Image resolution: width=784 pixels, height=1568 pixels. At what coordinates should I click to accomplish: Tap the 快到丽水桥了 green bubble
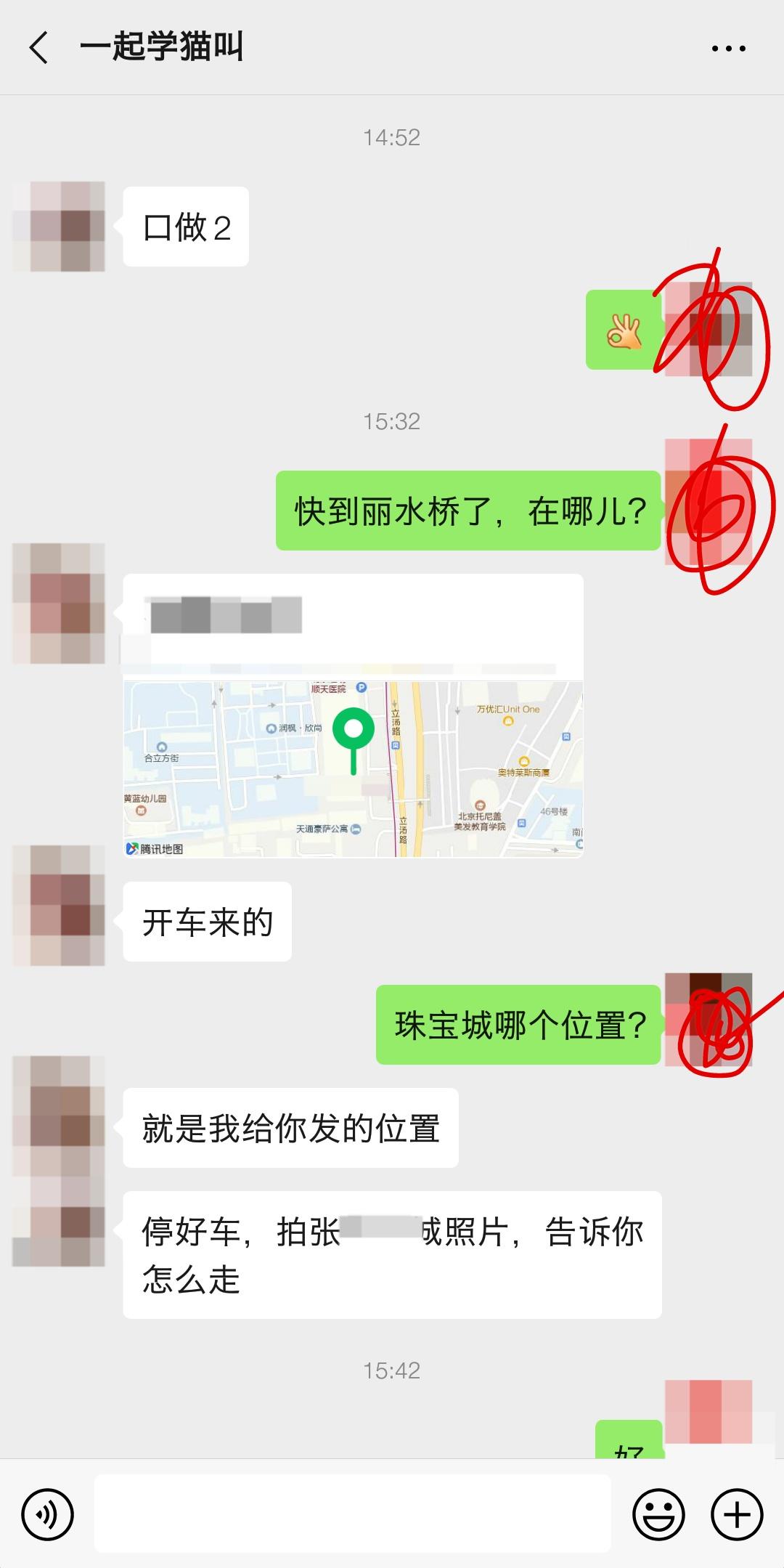coord(468,511)
